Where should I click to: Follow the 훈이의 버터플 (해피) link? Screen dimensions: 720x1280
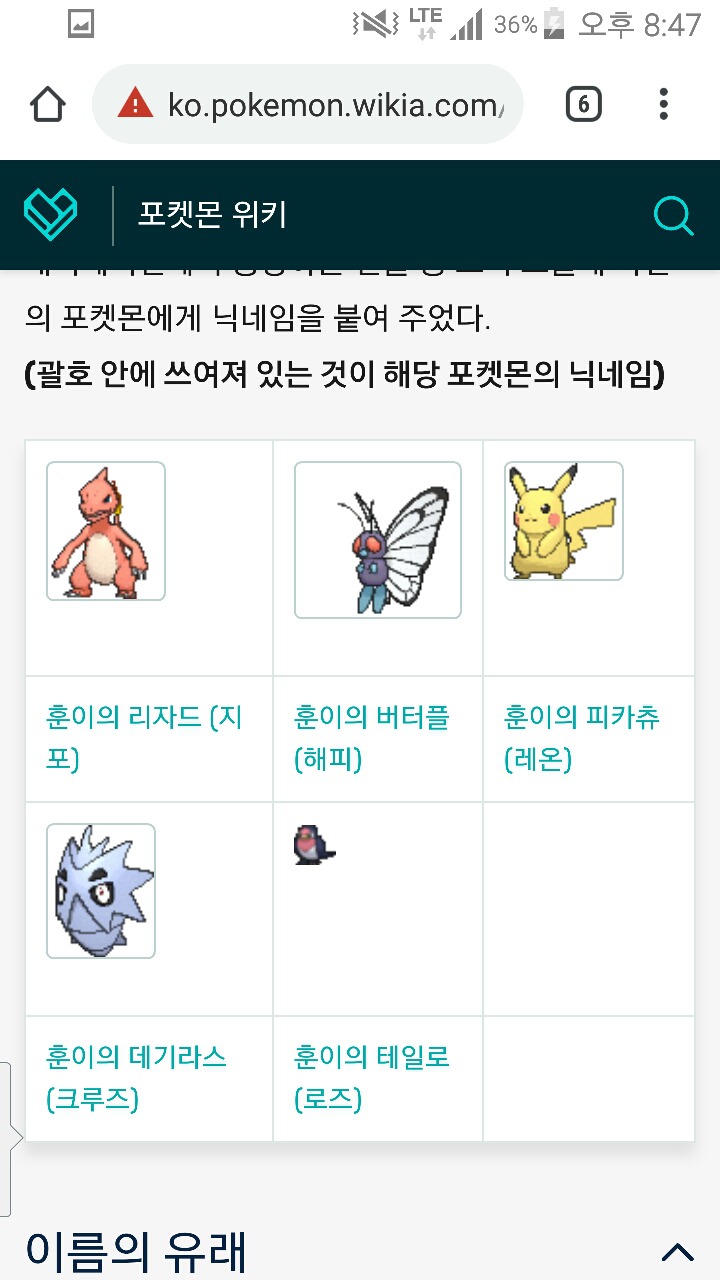pos(371,738)
